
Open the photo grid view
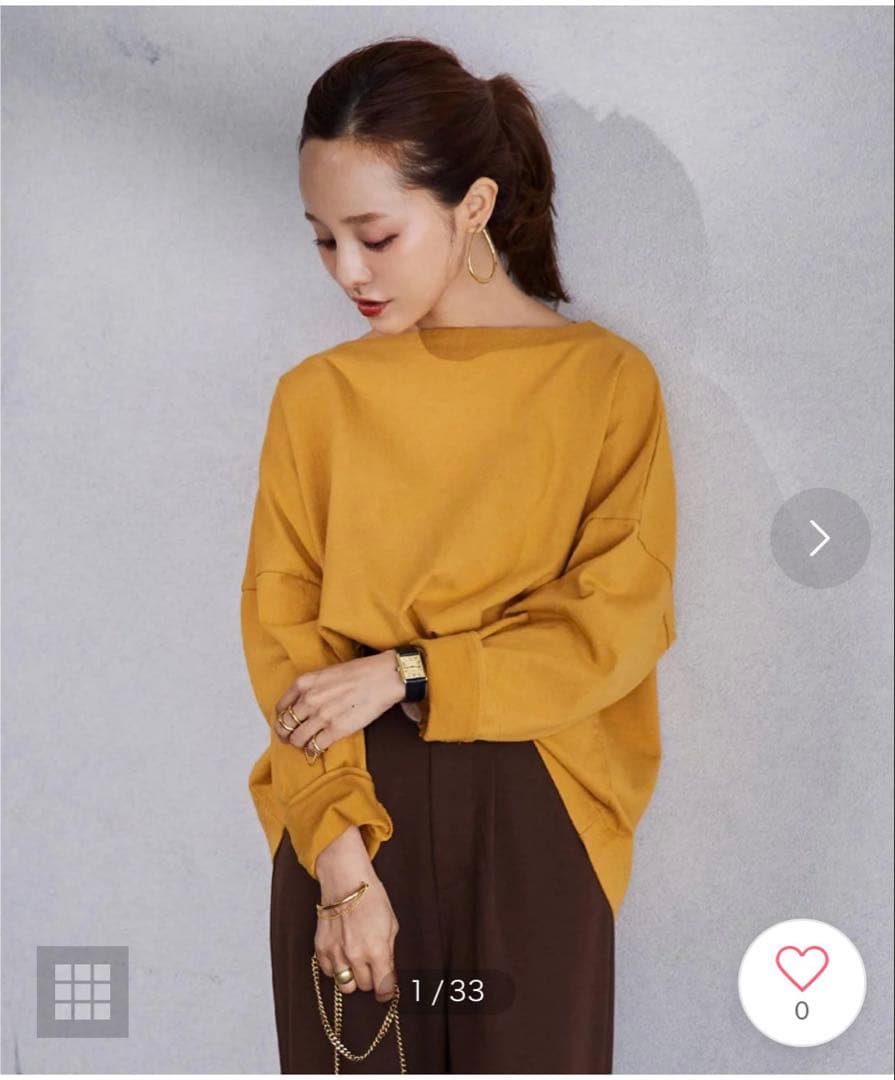pos(83,991)
